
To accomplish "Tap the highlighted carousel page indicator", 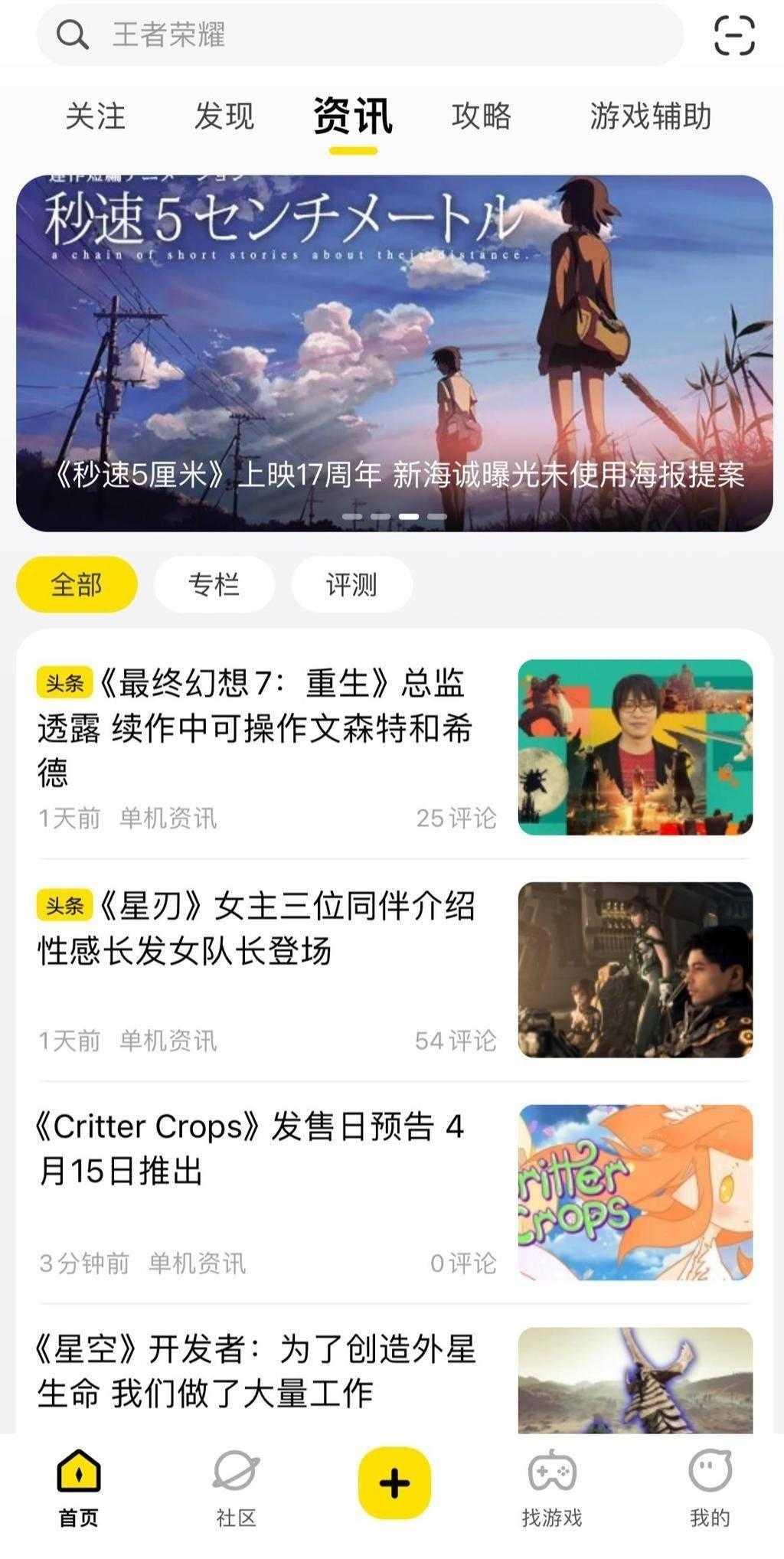I will (x=409, y=516).
